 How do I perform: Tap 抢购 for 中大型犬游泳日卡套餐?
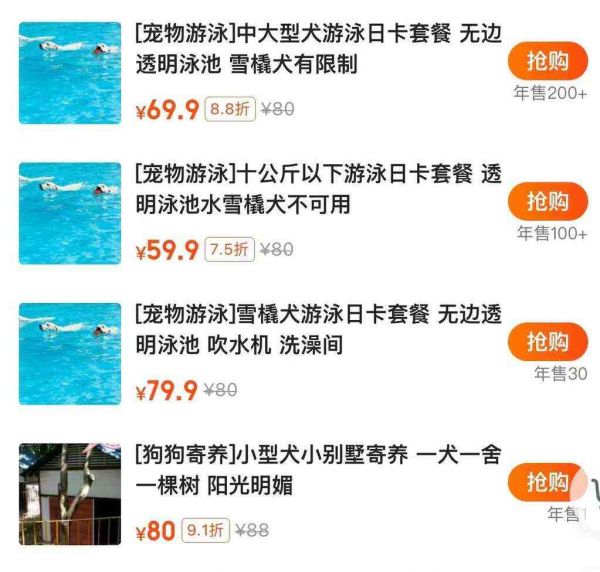547,62
